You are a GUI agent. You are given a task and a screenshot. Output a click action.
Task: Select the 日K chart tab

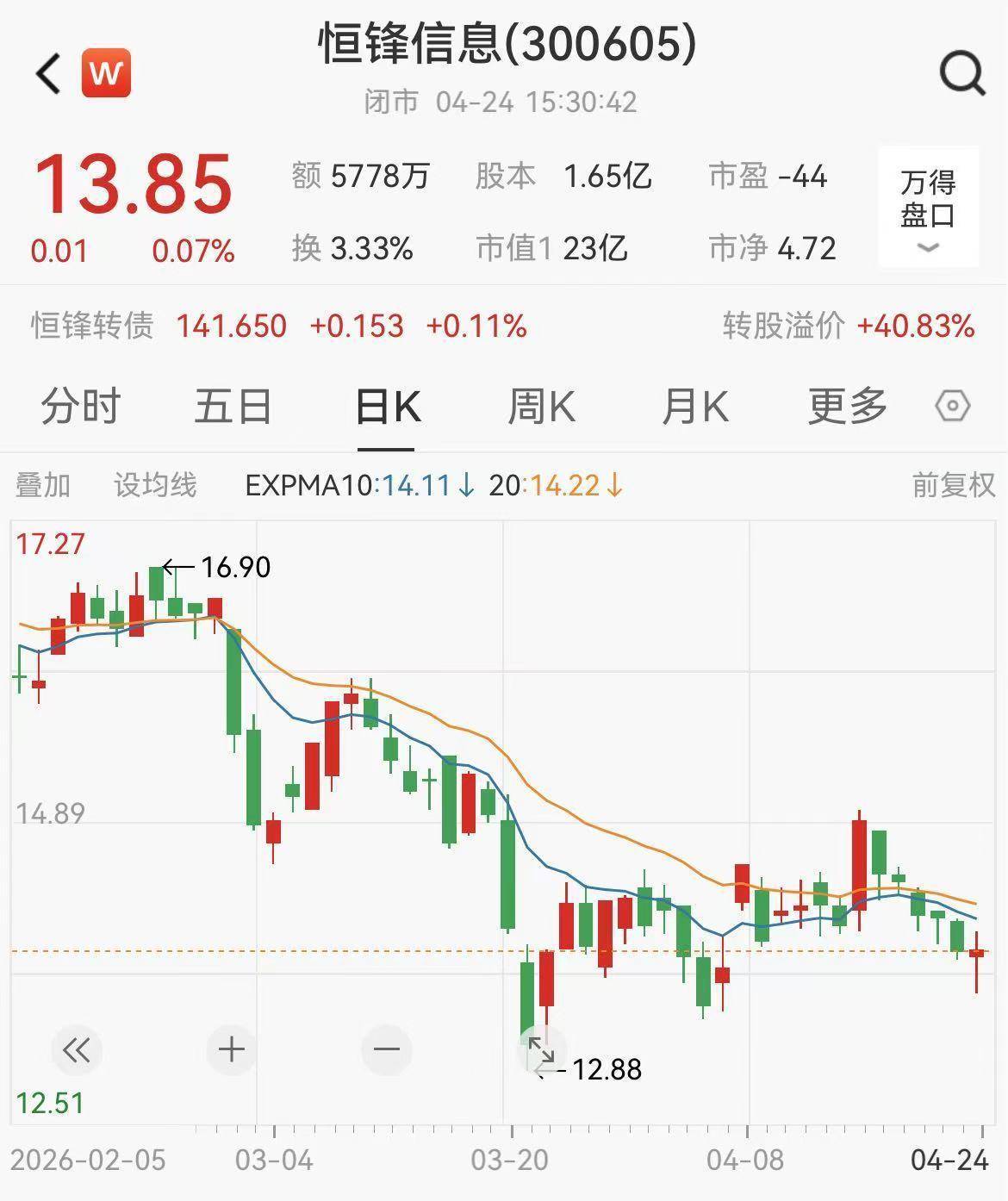point(387,406)
